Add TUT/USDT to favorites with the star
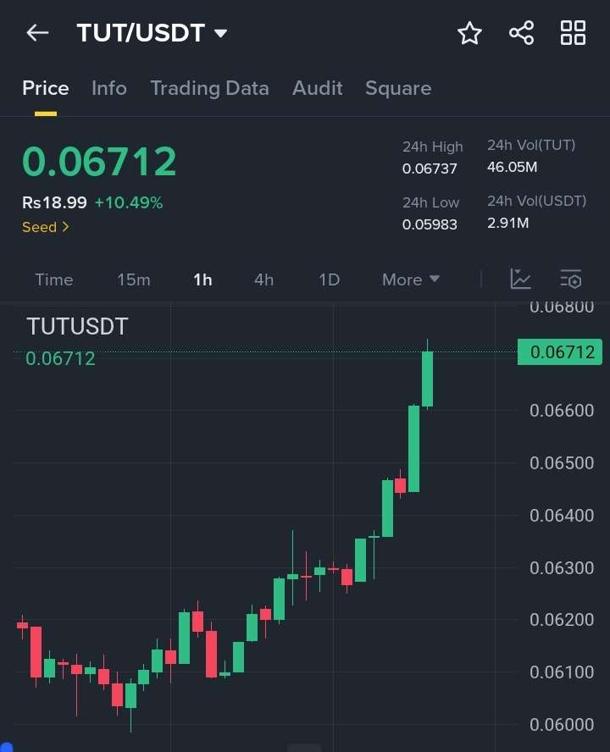This screenshot has width=610, height=752. (x=469, y=33)
